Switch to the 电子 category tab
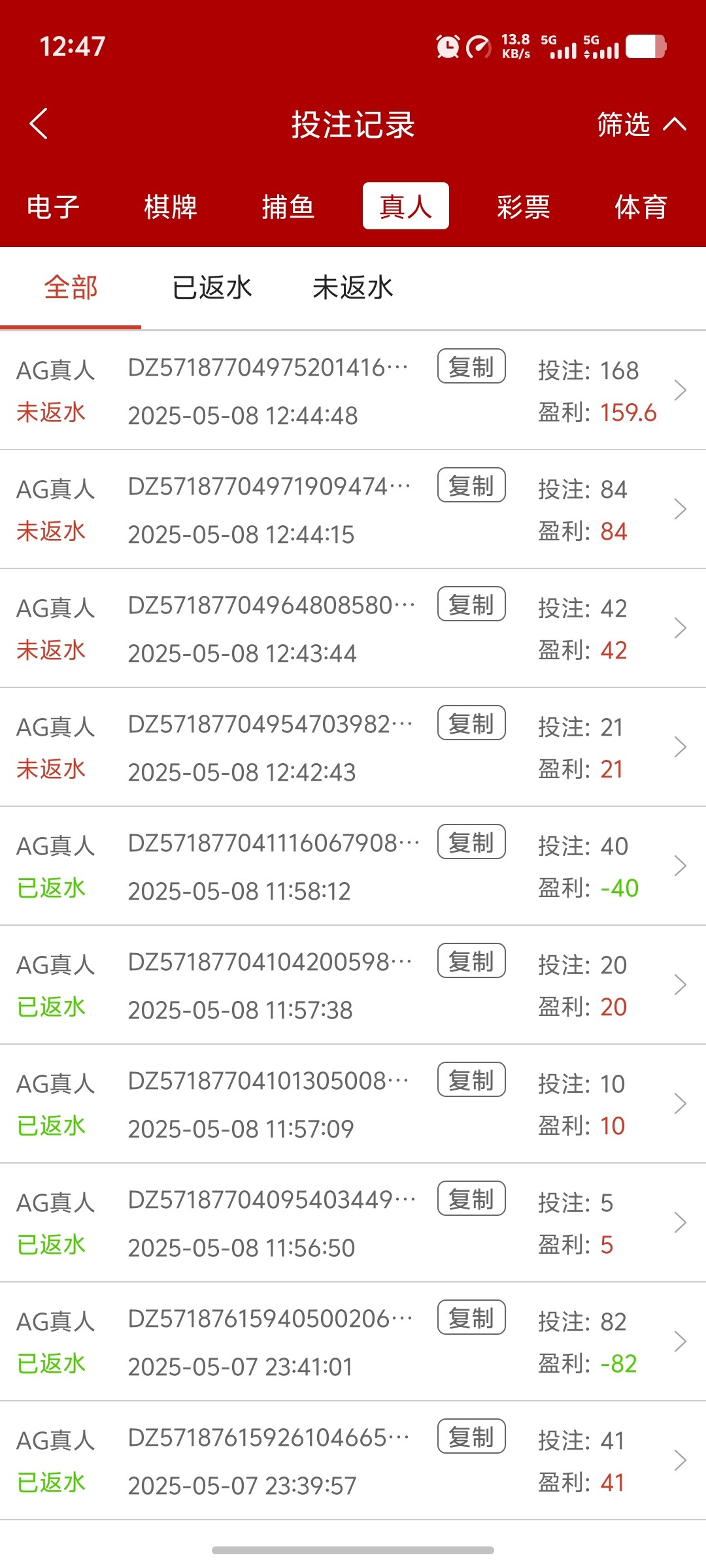The height and width of the screenshot is (1568, 706). (x=53, y=206)
